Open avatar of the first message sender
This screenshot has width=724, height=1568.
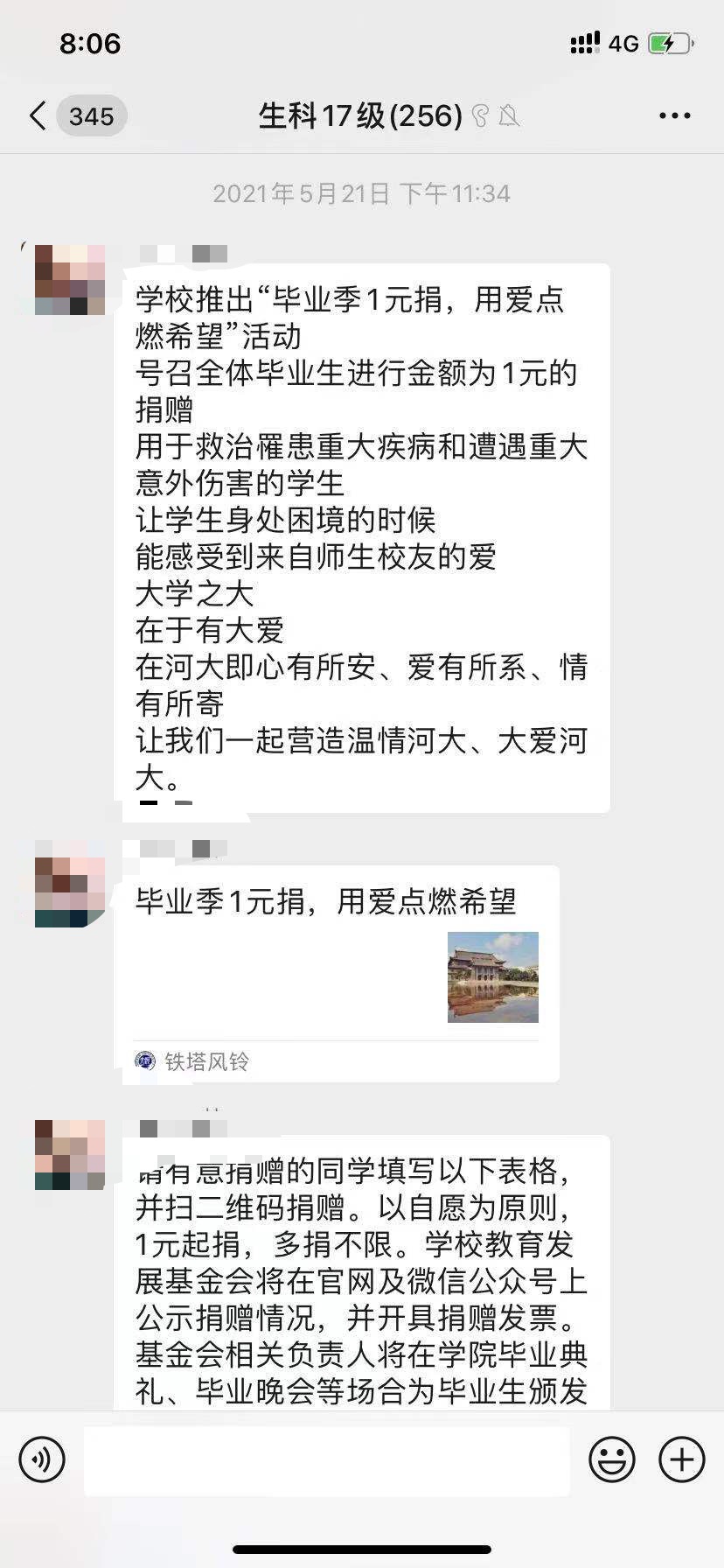[x=70, y=280]
